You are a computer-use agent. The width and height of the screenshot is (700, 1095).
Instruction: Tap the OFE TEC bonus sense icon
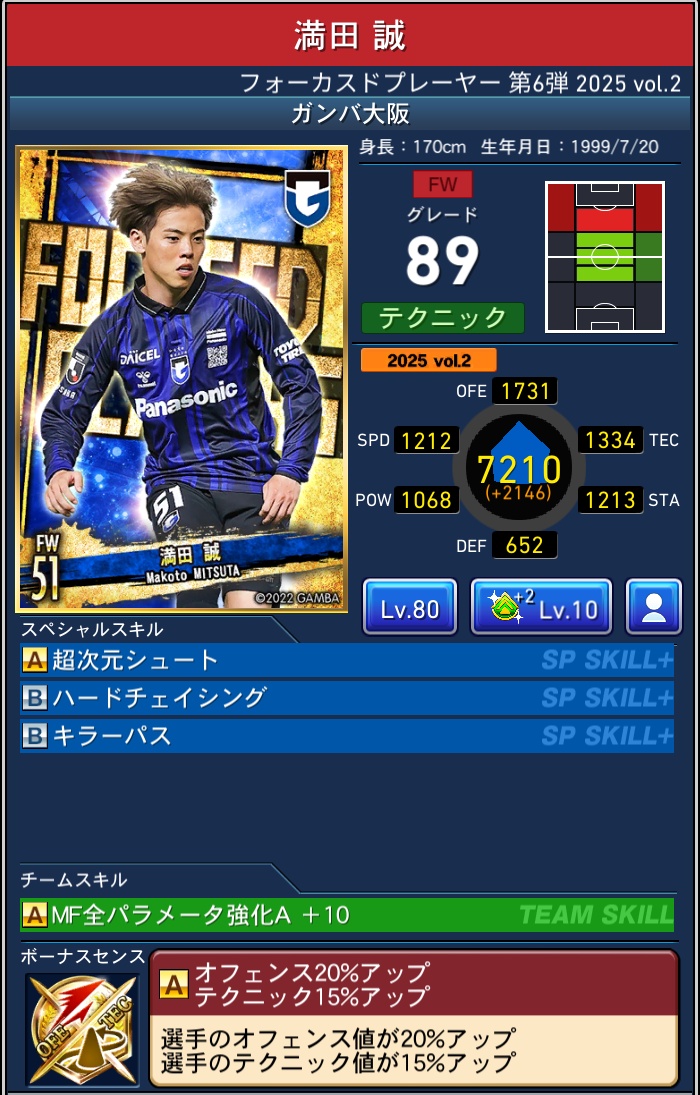point(82,1028)
